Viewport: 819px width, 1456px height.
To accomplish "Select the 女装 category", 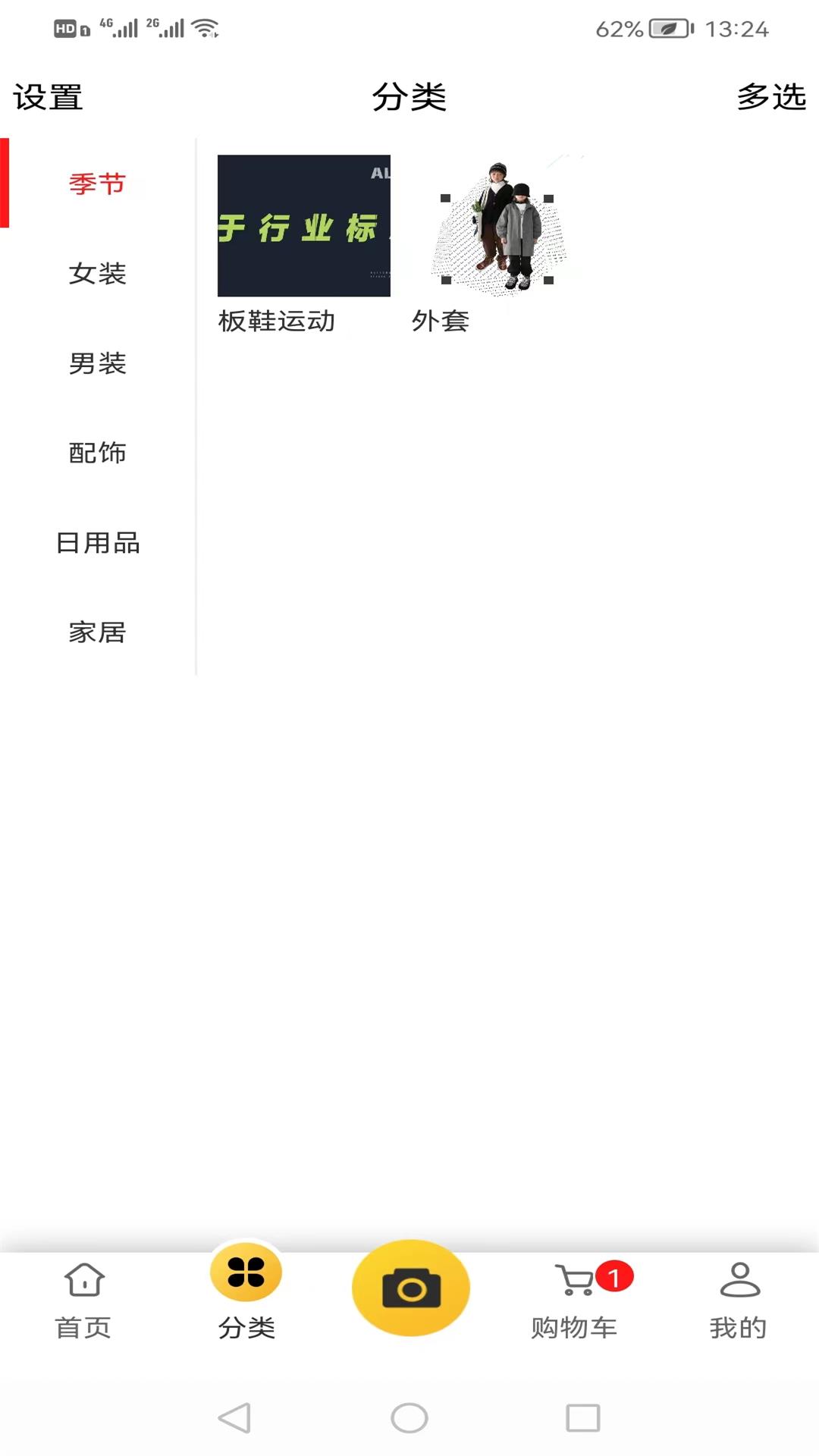I will click(97, 273).
